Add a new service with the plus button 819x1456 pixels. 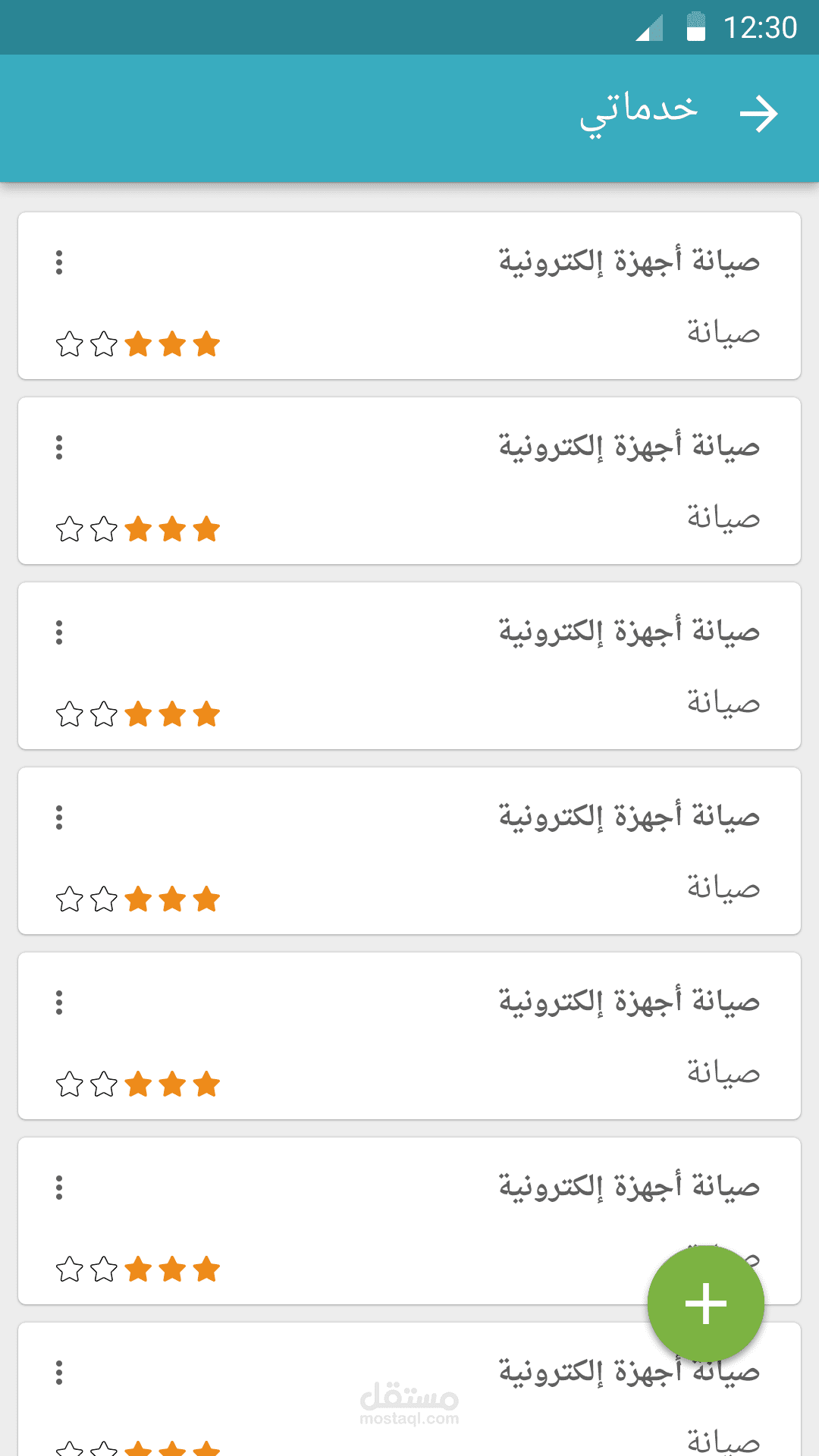[705, 1303]
